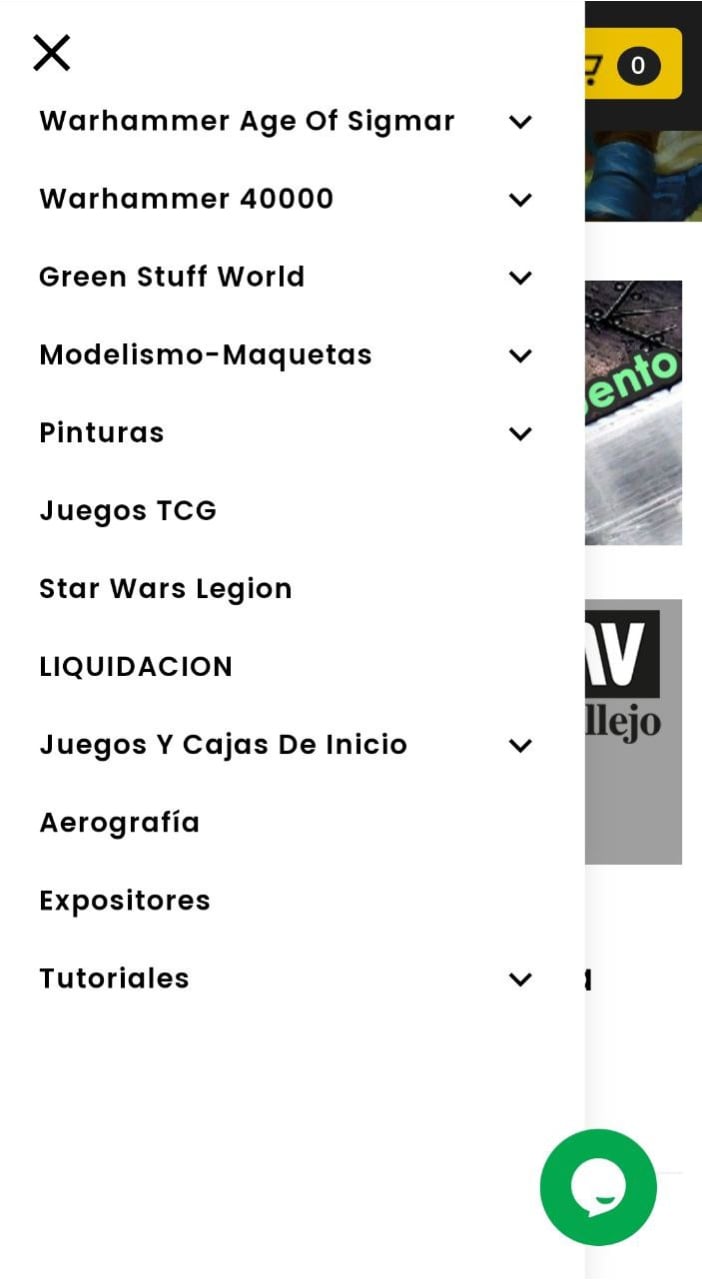Screen dimensions: 702x1280
Task: Close the side menu with the X
Action: (x=51, y=52)
